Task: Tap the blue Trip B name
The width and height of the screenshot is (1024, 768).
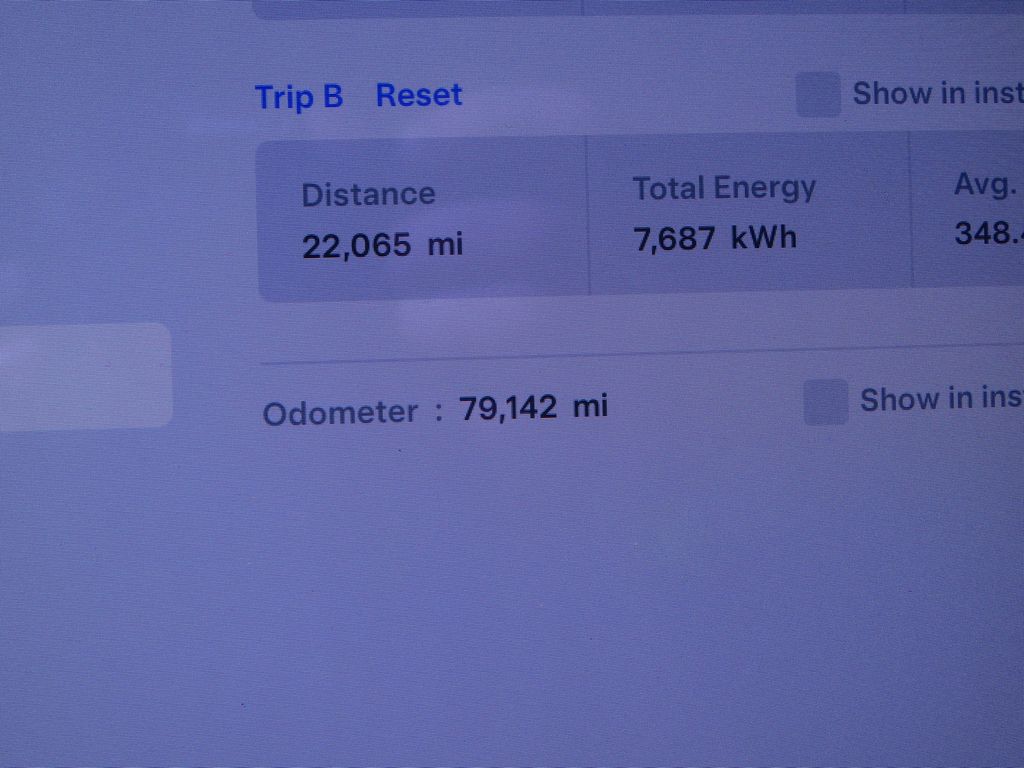Action: point(299,97)
